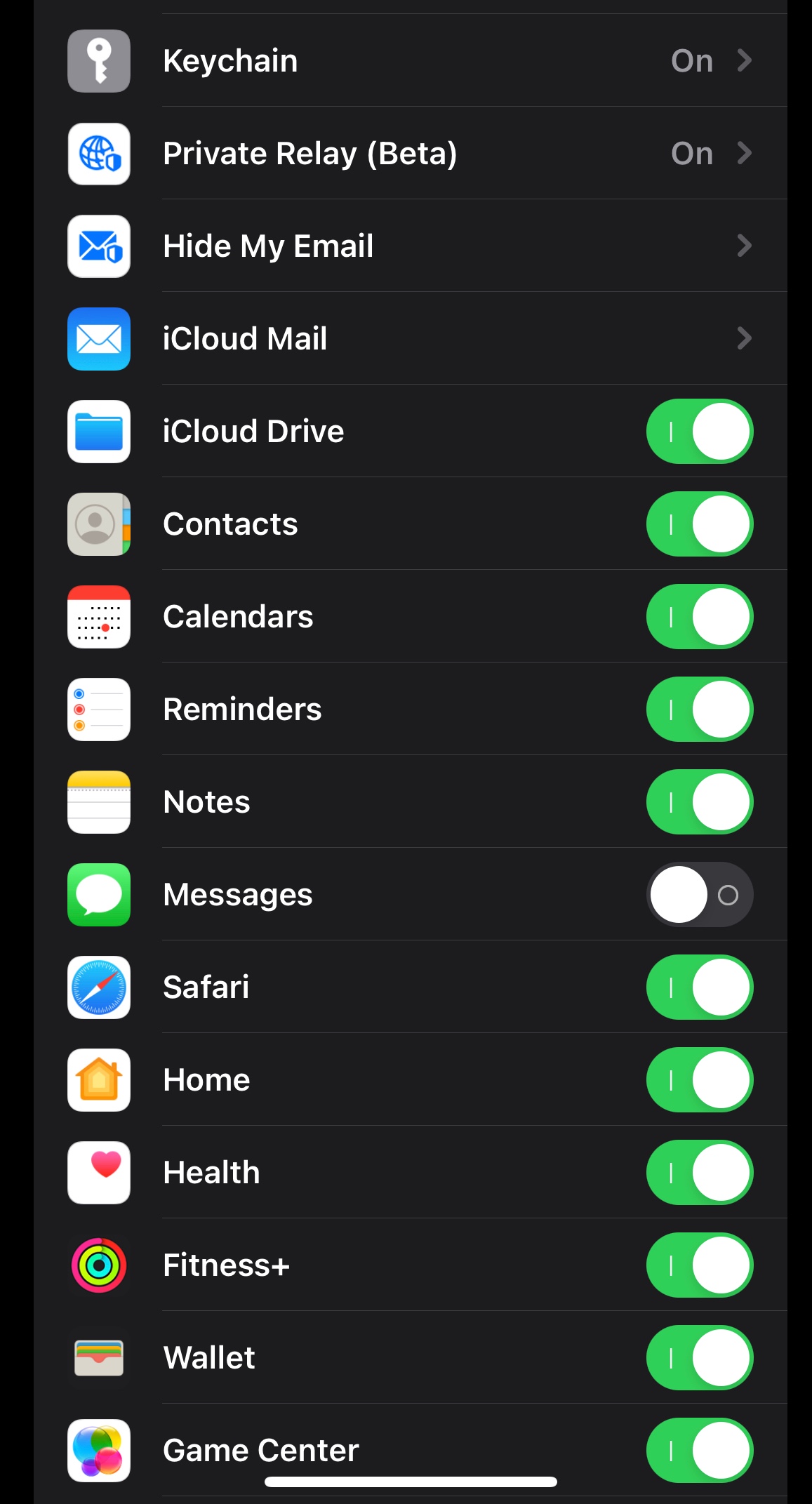Disable Wallet in iCloud
812x1504 pixels.
(x=700, y=1357)
